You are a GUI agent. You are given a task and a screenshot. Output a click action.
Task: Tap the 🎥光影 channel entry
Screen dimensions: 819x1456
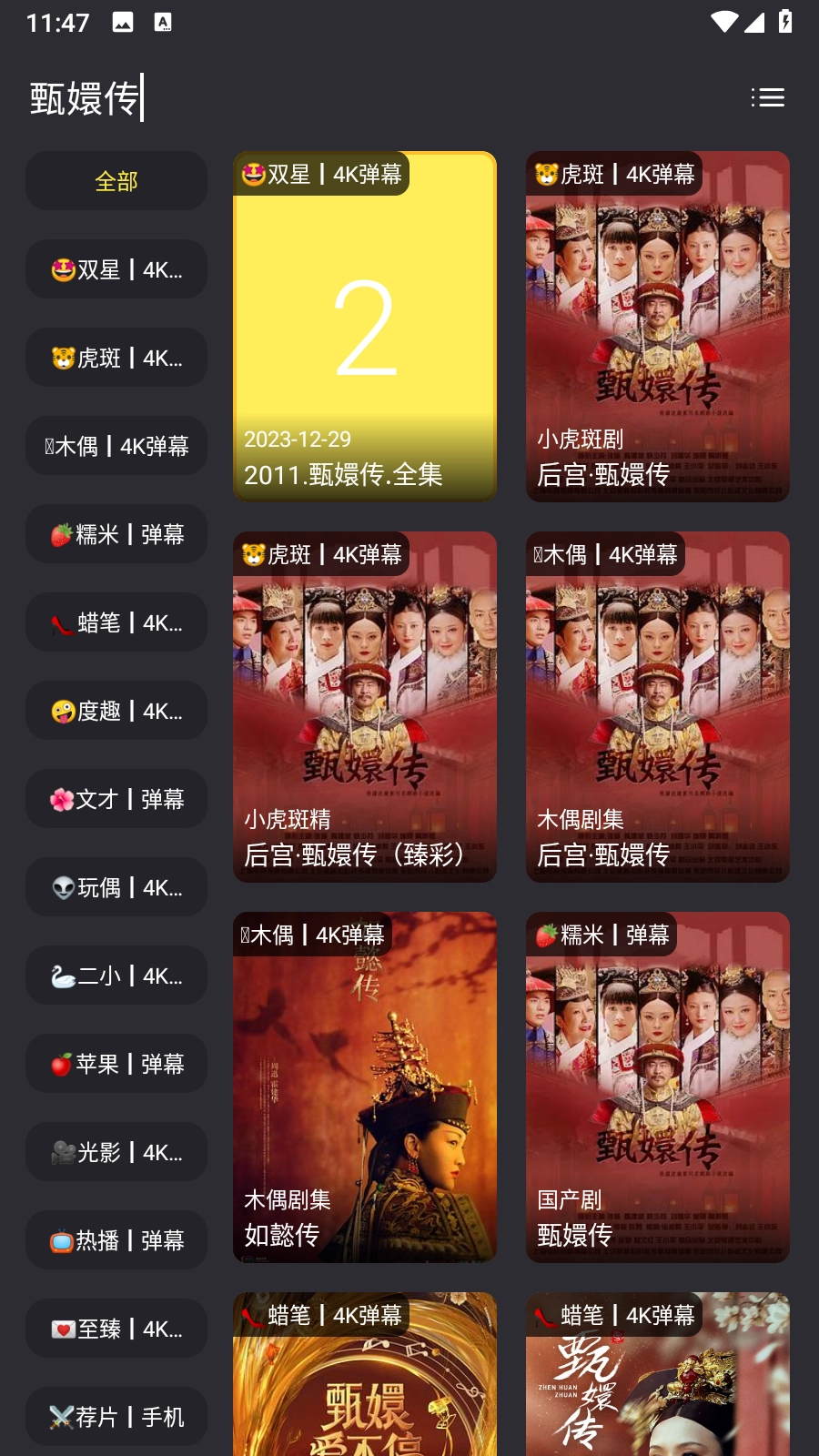click(x=116, y=1152)
